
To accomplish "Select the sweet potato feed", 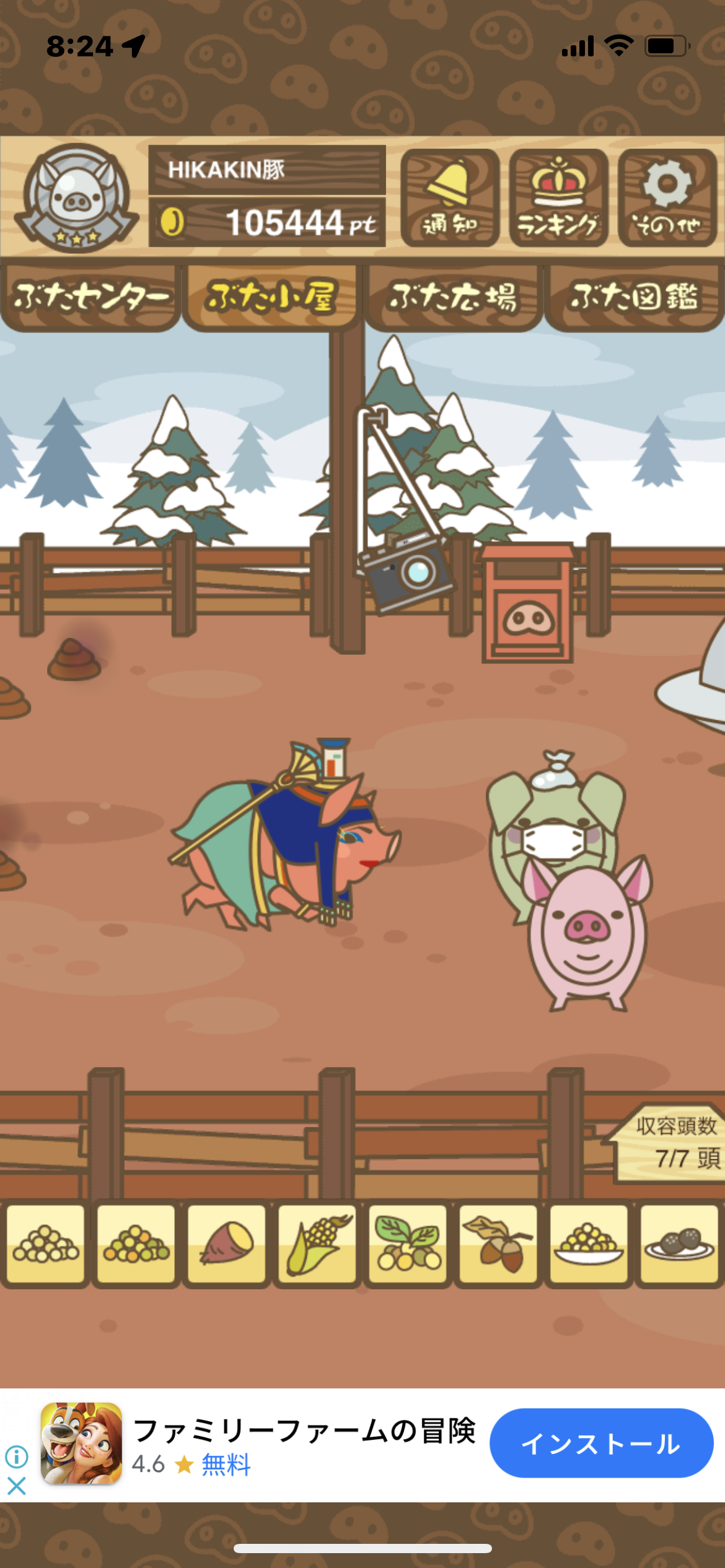I will tap(226, 1244).
